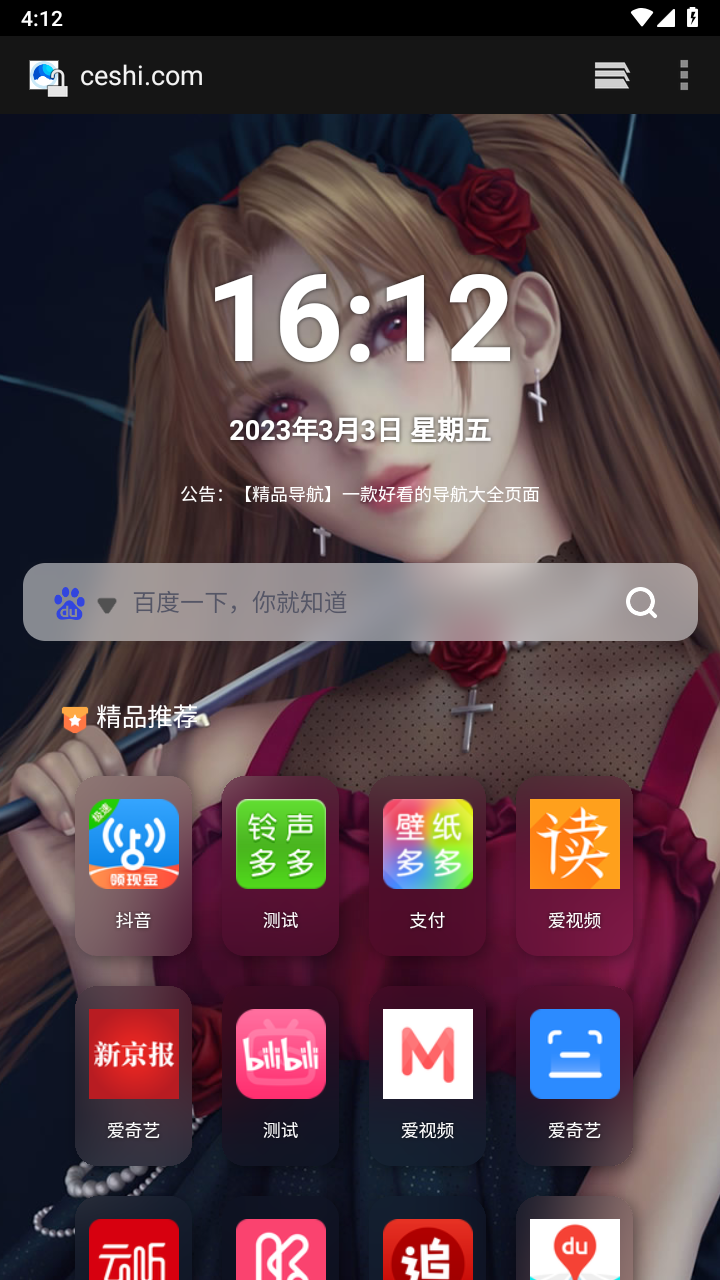Open the 抖音 app tile
Viewport: 720px width, 1280px height.
133,866
